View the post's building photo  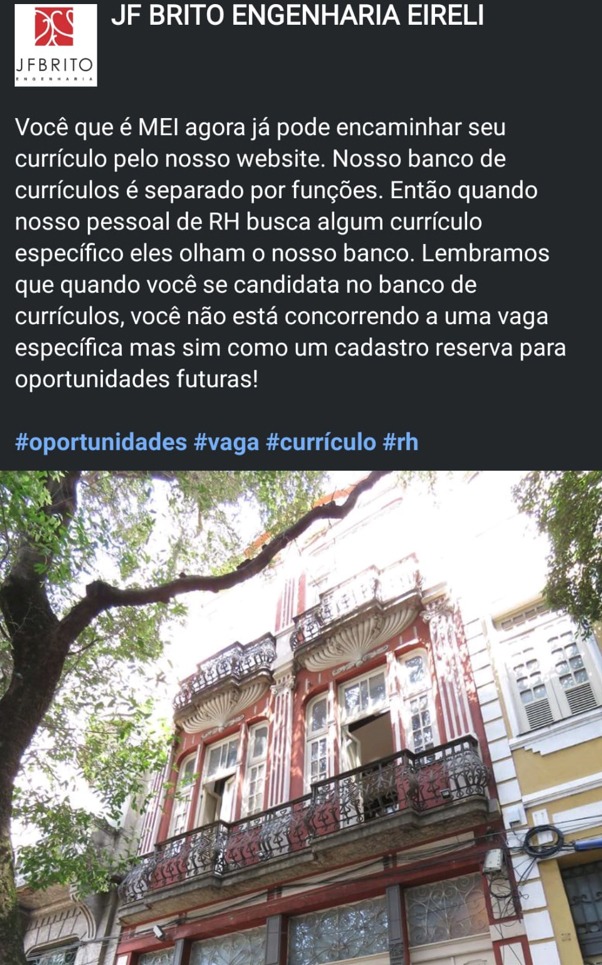coord(301,718)
